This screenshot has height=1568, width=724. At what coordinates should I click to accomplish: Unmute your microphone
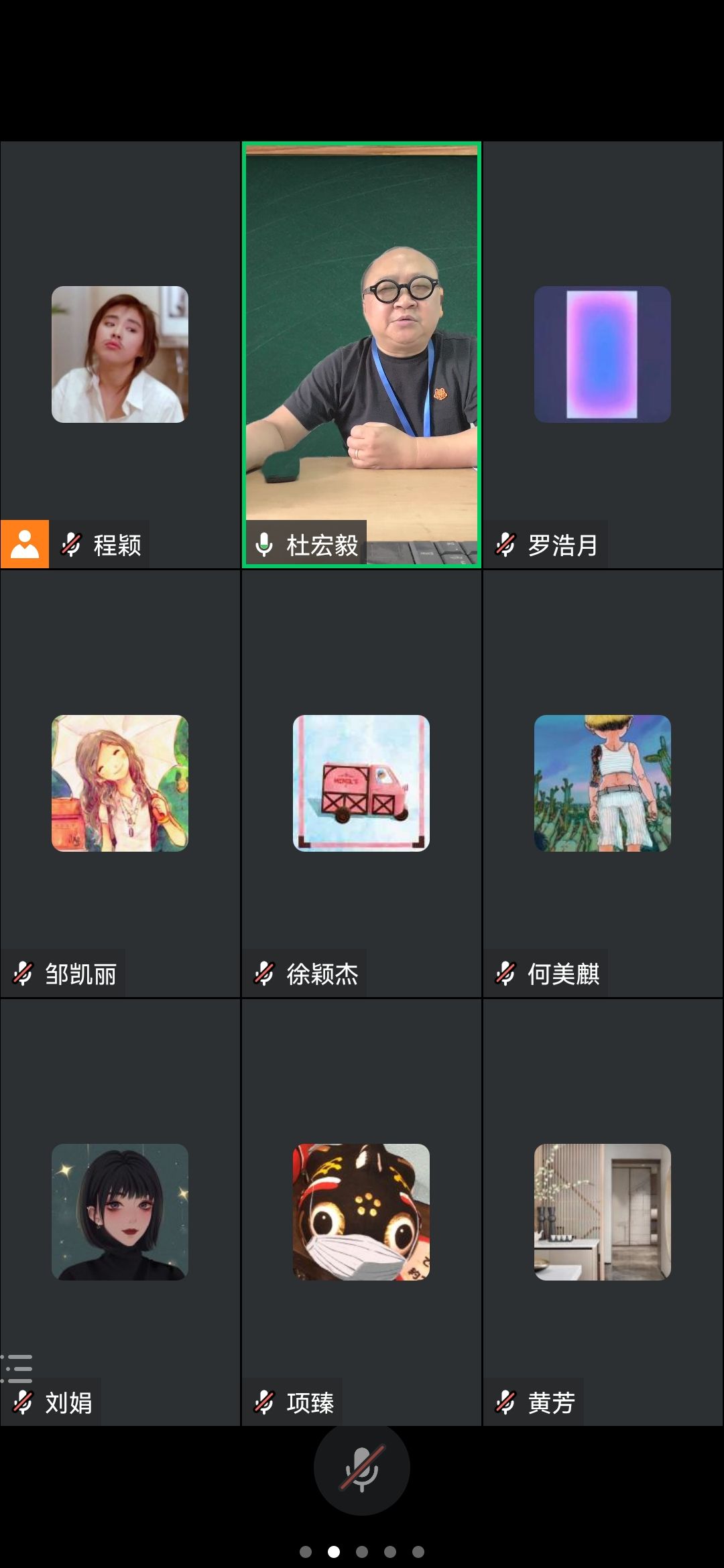point(361,1468)
